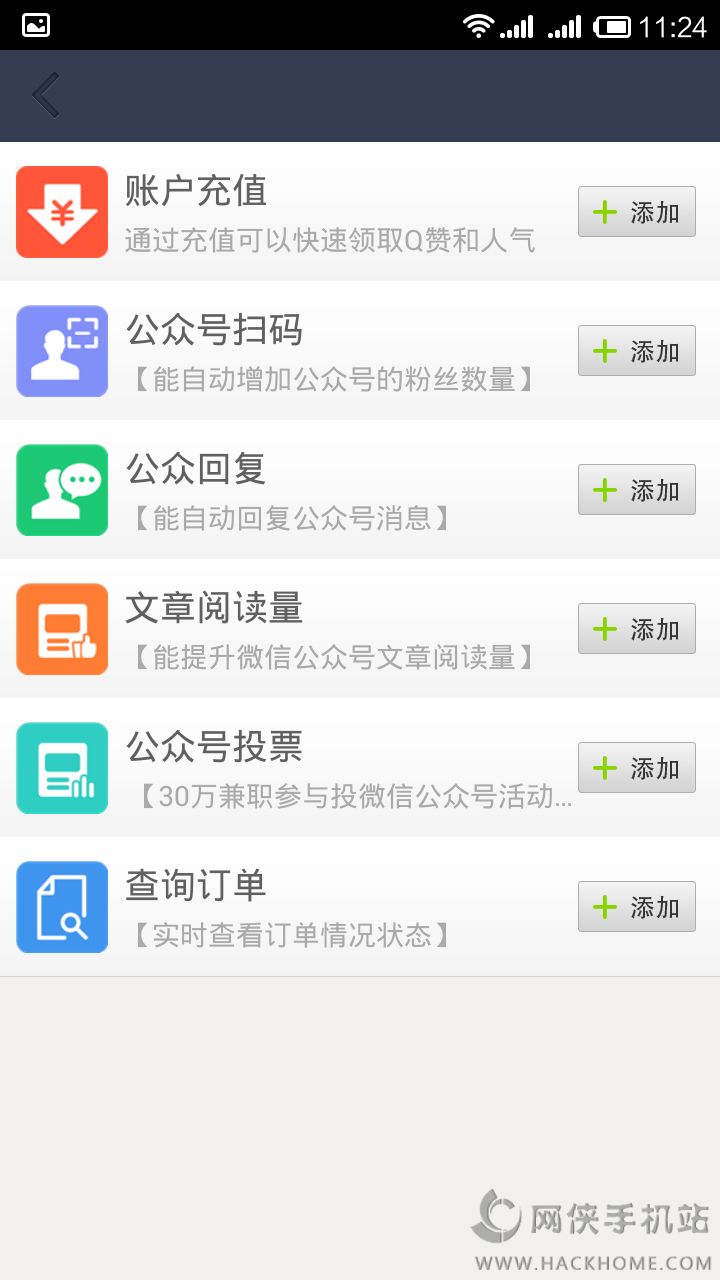Image resolution: width=720 pixels, height=1280 pixels.
Task: Open the 查询订单 list item
Action: pyautogui.click(x=300, y=907)
